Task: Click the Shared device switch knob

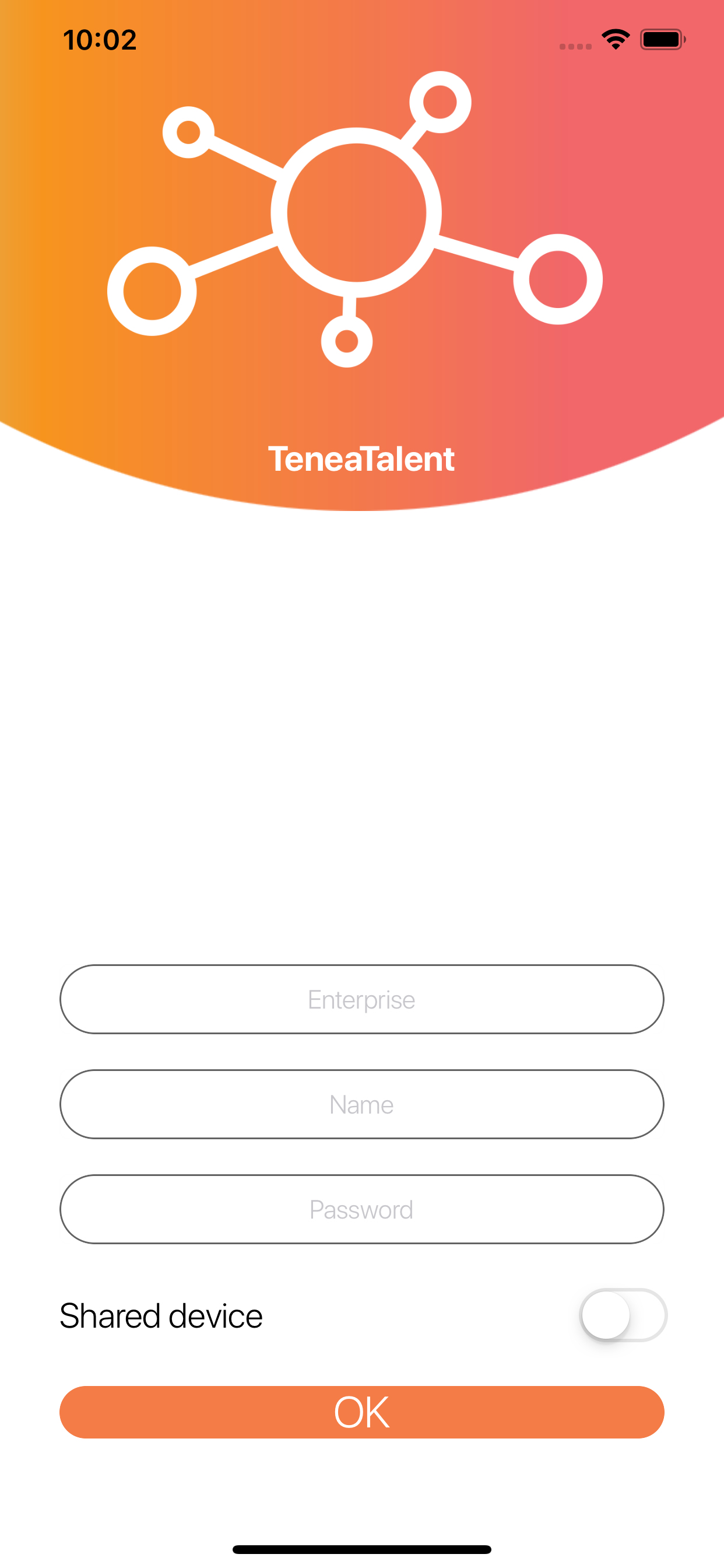Action: pyautogui.click(x=605, y=1315)
